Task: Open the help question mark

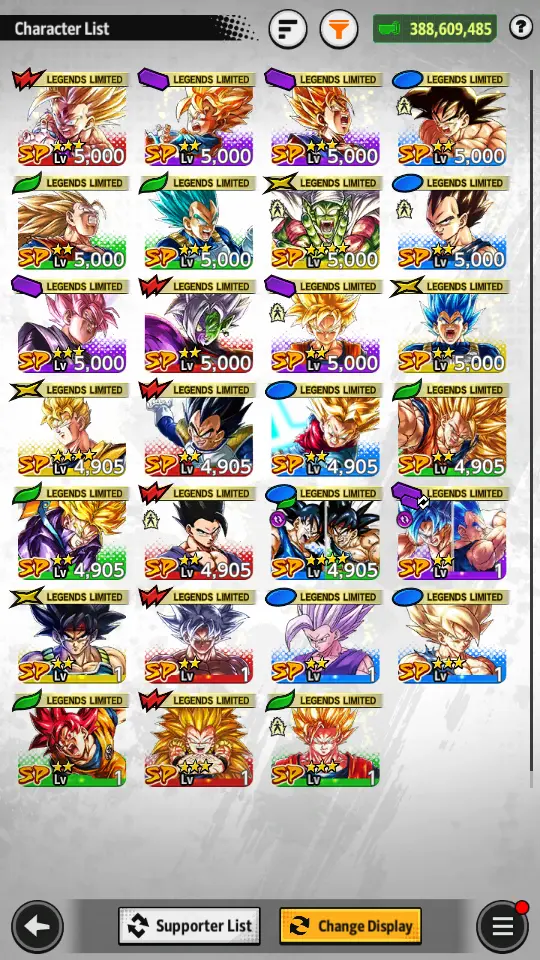Action: (520, 28)
